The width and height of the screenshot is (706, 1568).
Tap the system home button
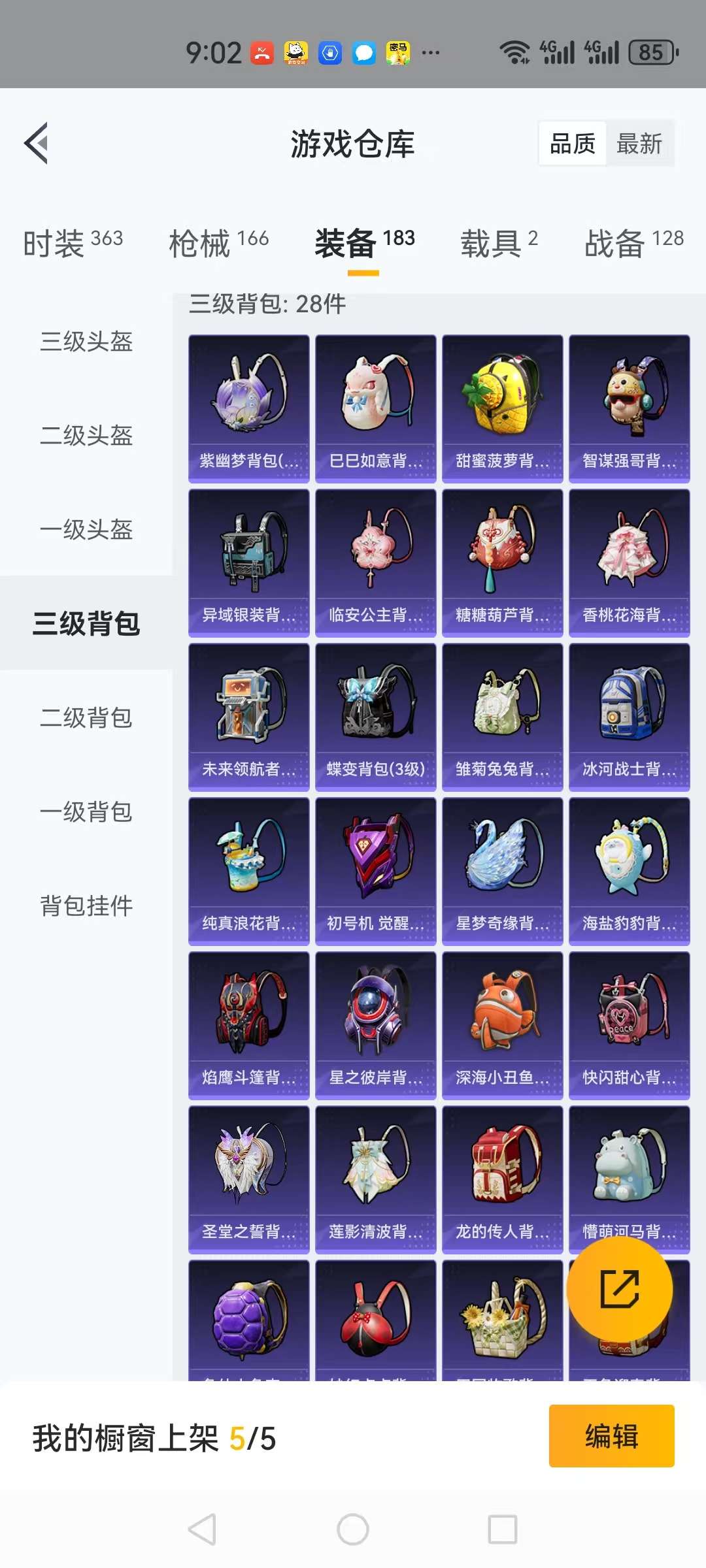353,1529
